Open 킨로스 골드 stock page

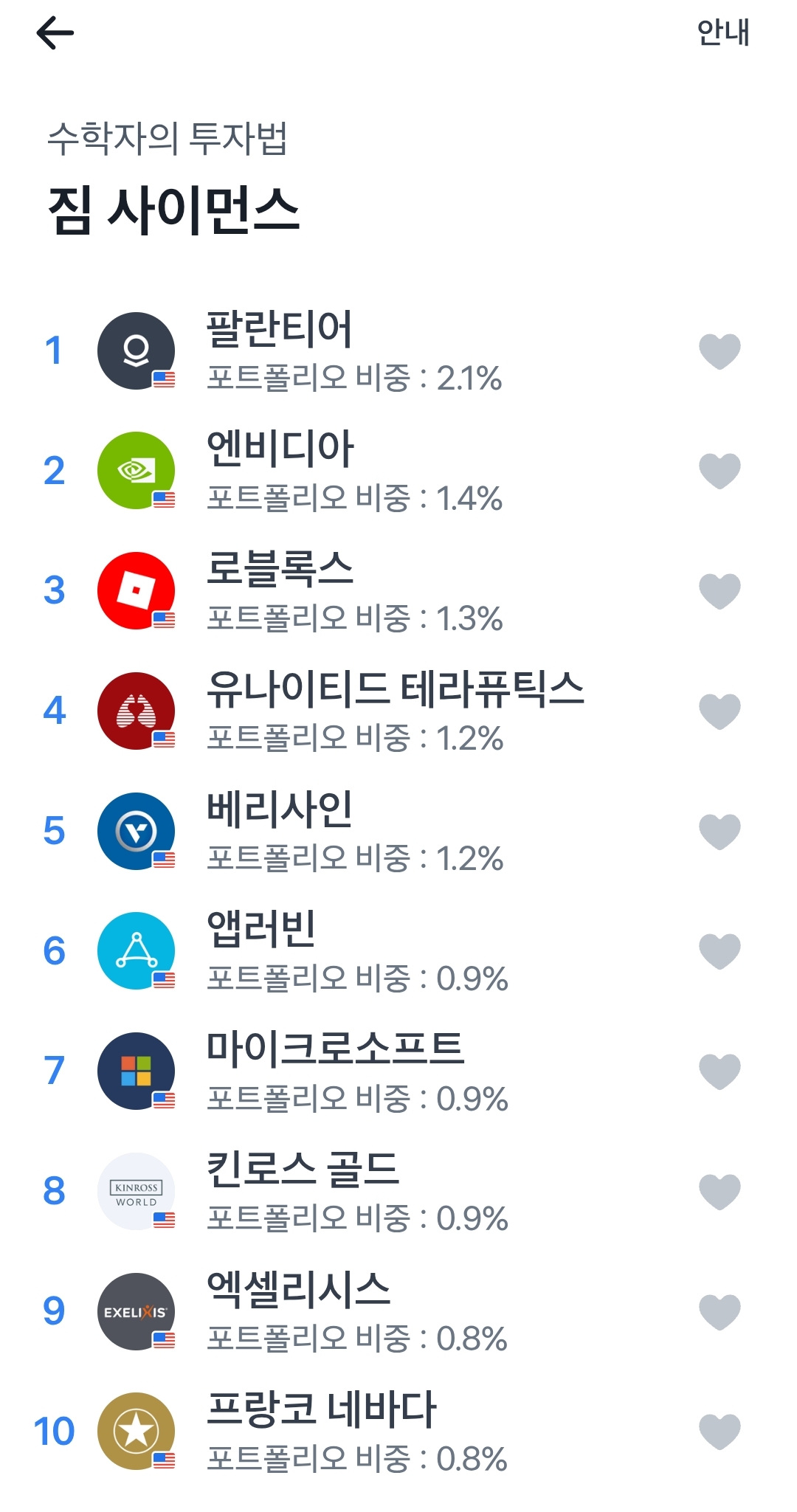(x=398, y=1192)
